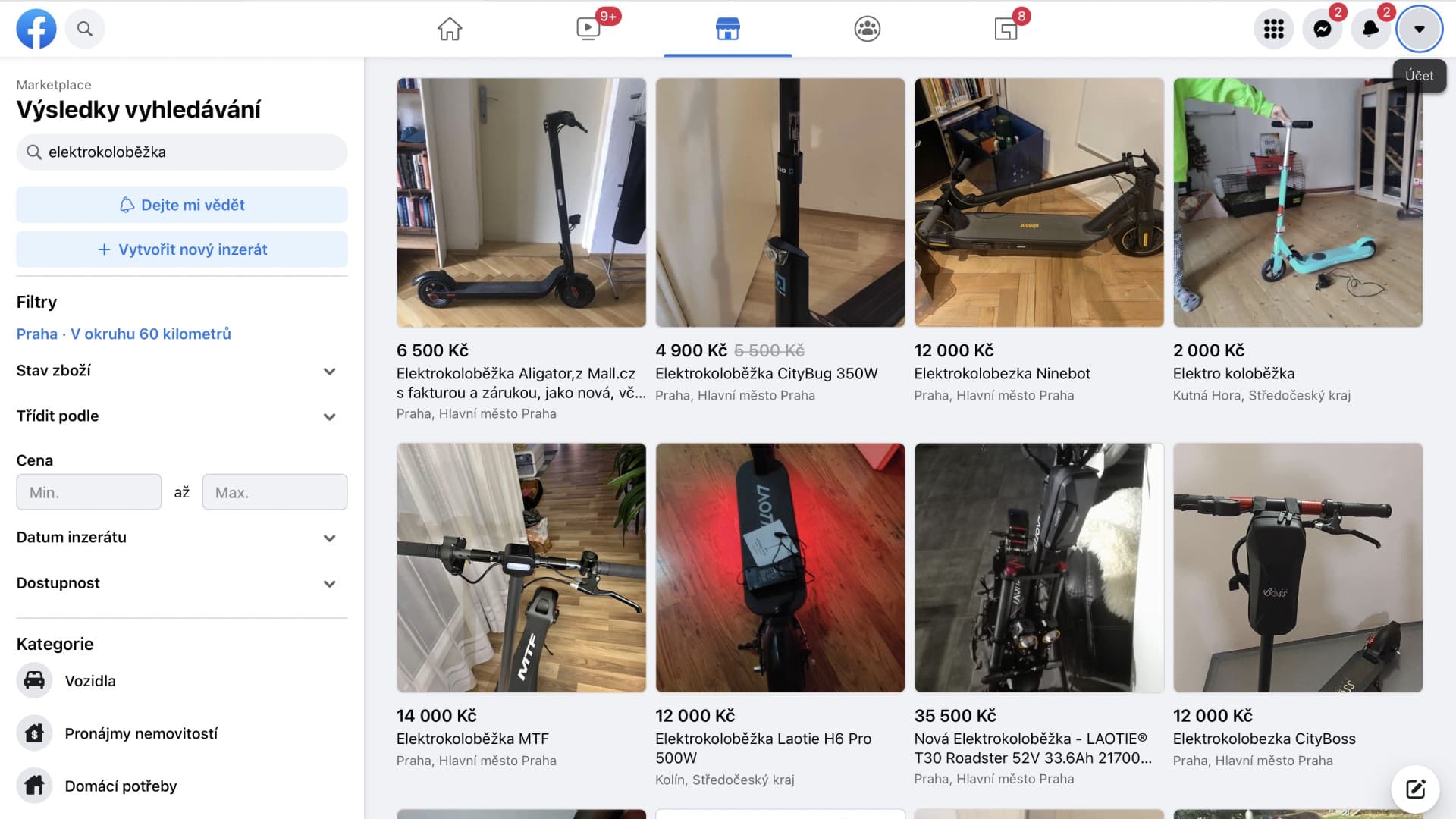
Task: Change the Praha location radius filter
Action: [124, 334]
